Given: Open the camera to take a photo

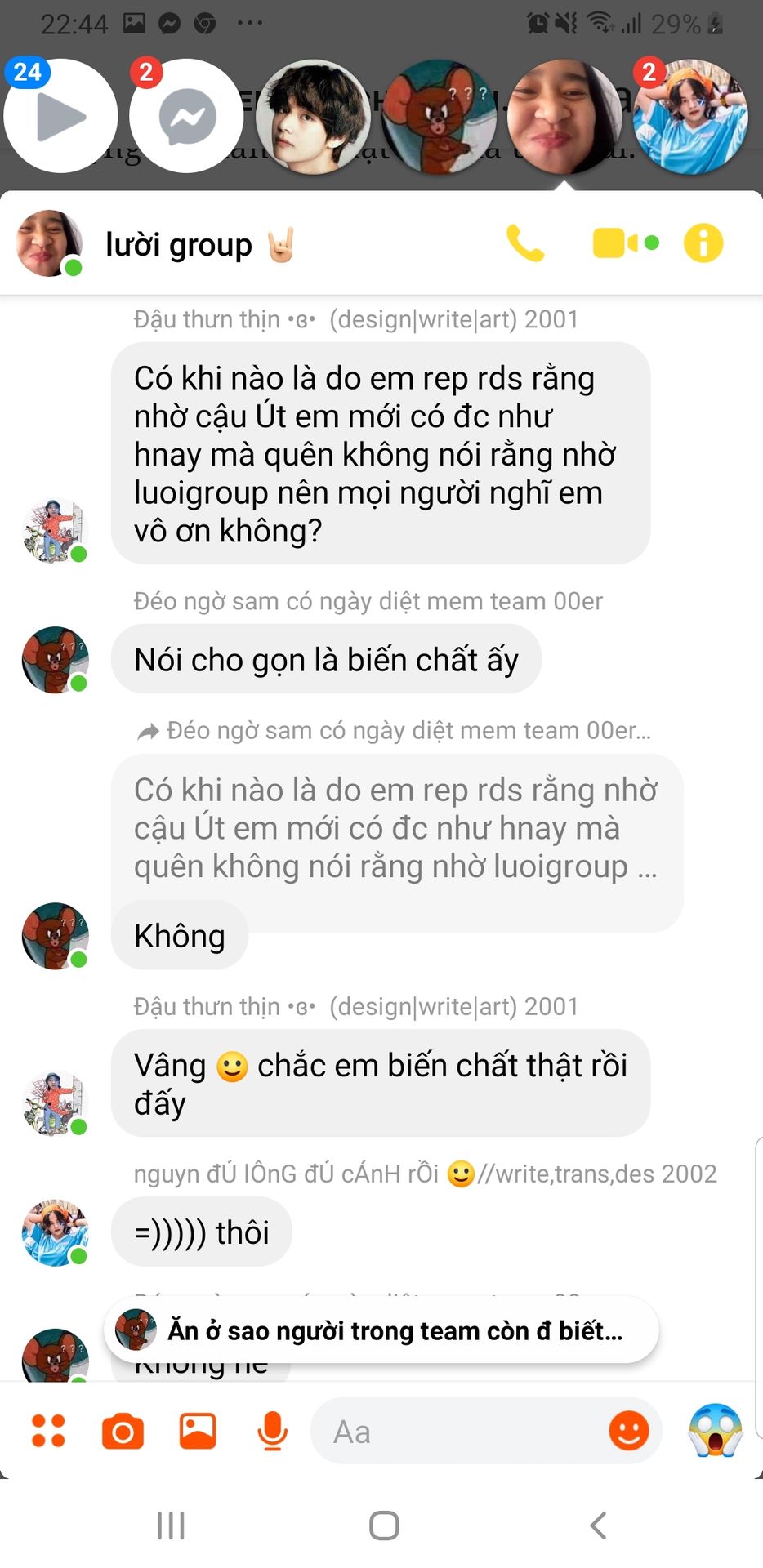Looking at the screenshot, I should click(123, 1432).
